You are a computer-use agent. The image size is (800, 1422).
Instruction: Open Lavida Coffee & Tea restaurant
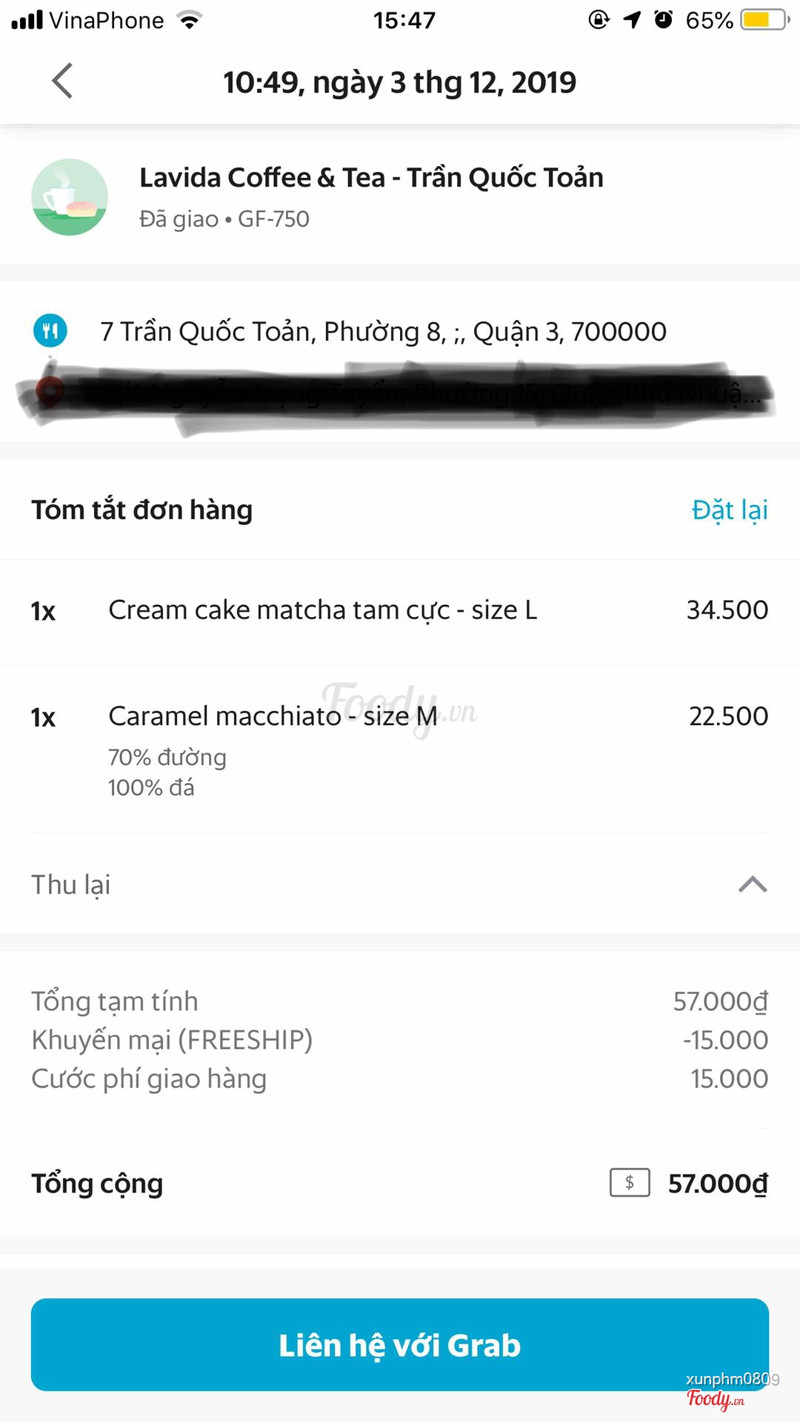click(370, 178)
